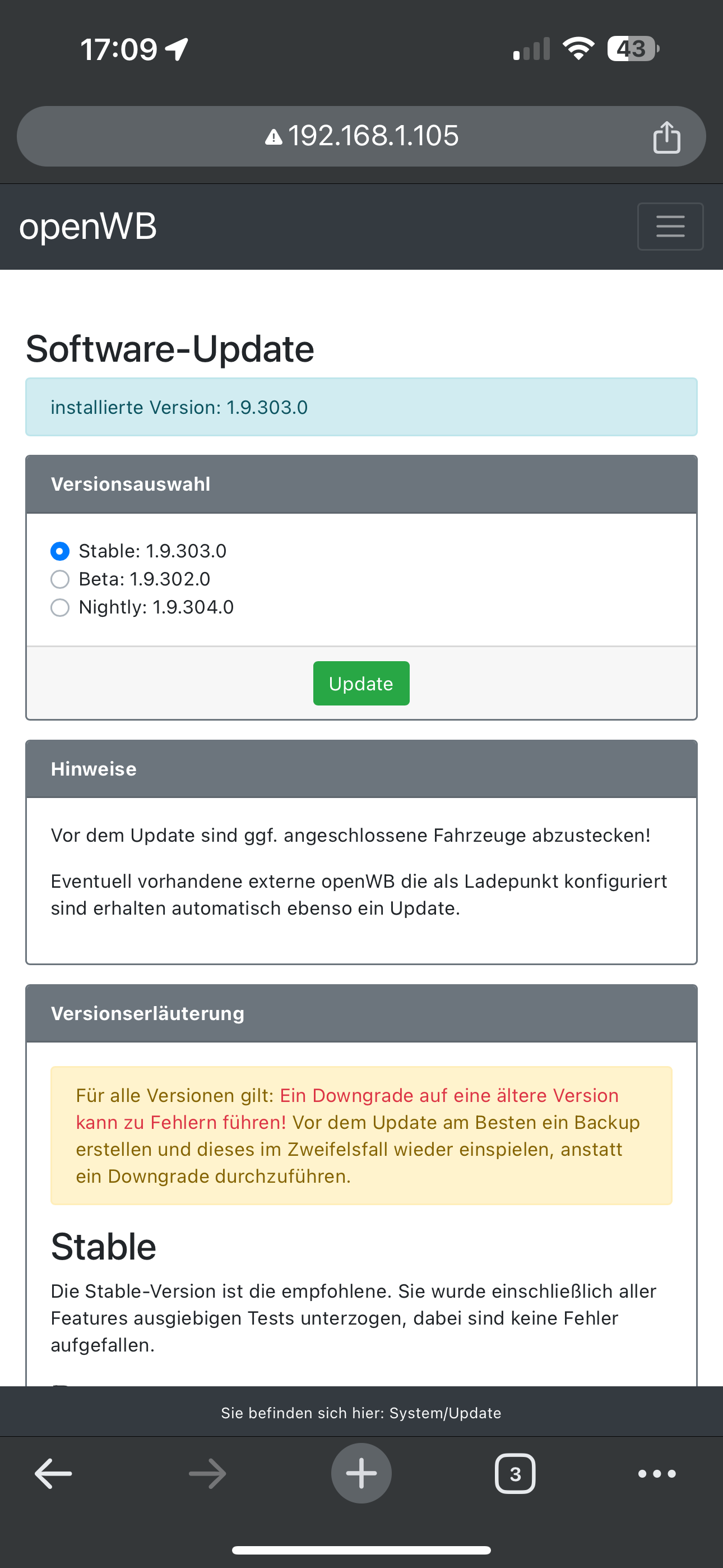Select the Beta 1.9.302.0 version

[59, 579]
